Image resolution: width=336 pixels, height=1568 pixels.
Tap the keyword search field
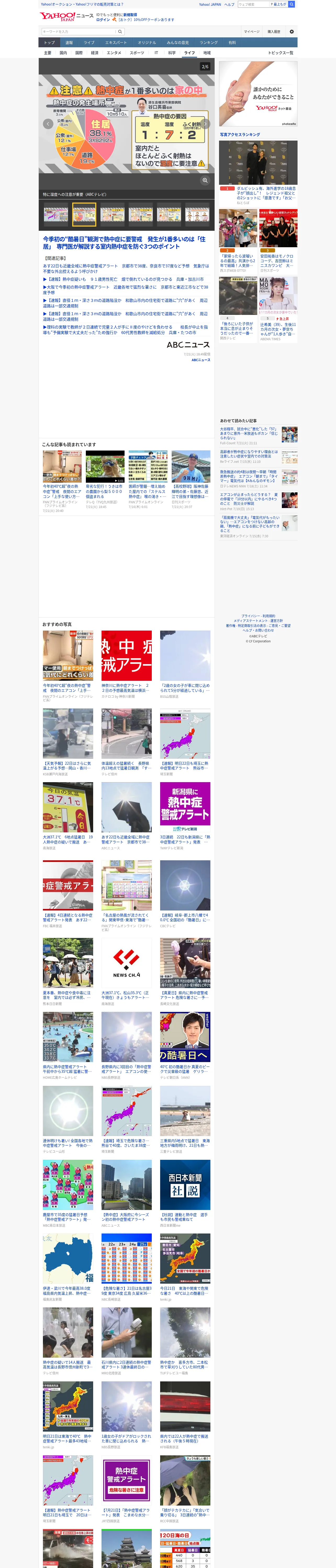coord(78,31)
